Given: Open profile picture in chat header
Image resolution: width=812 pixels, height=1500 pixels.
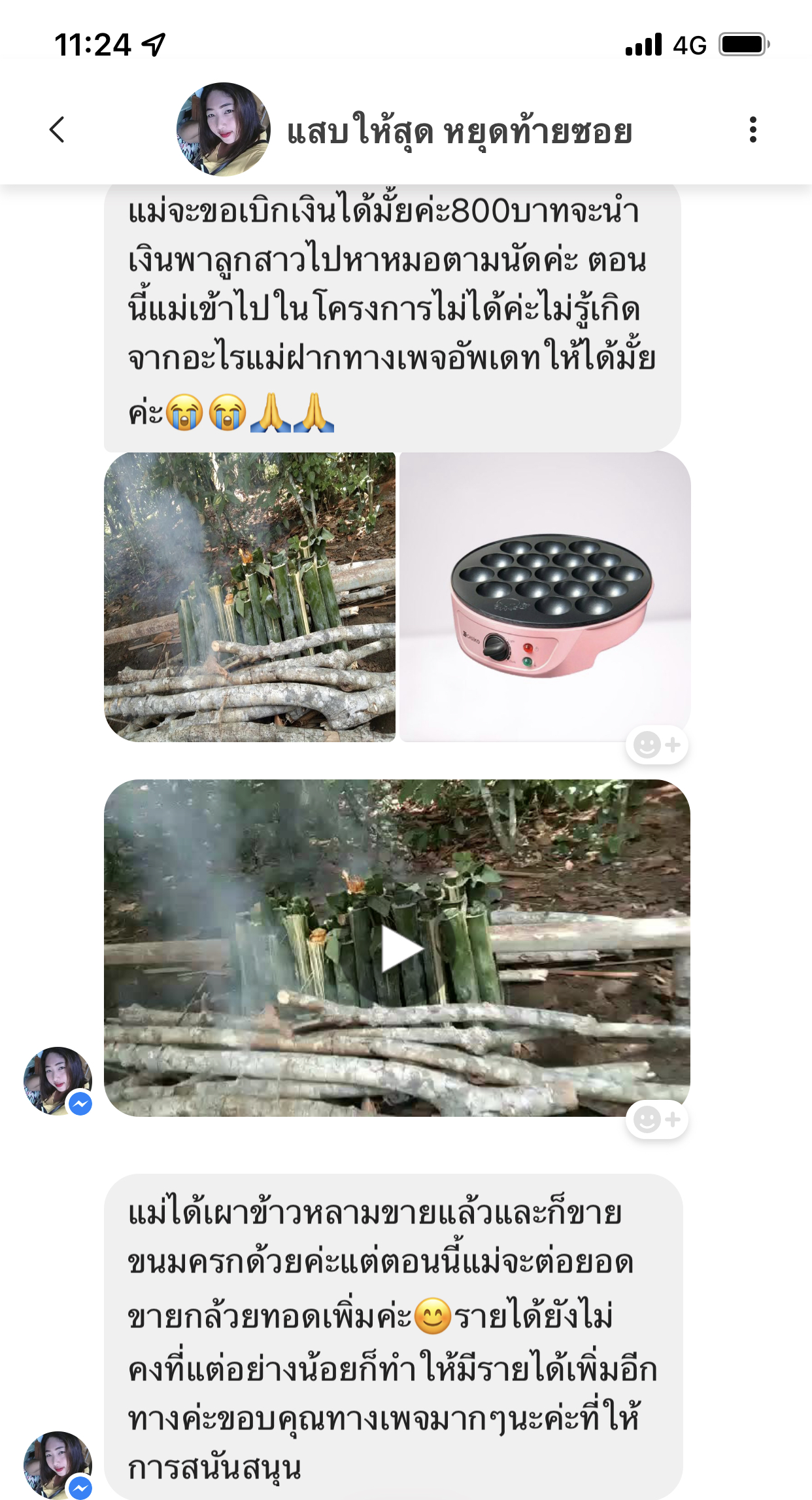Looking at the screenshot, I should (x=223, y=129).
